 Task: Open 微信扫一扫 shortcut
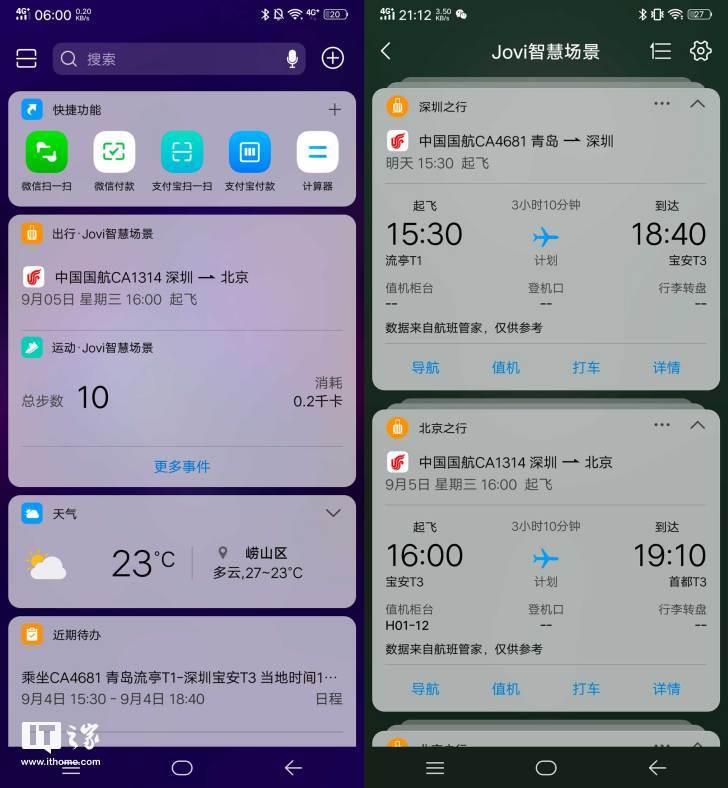point(46,160)
